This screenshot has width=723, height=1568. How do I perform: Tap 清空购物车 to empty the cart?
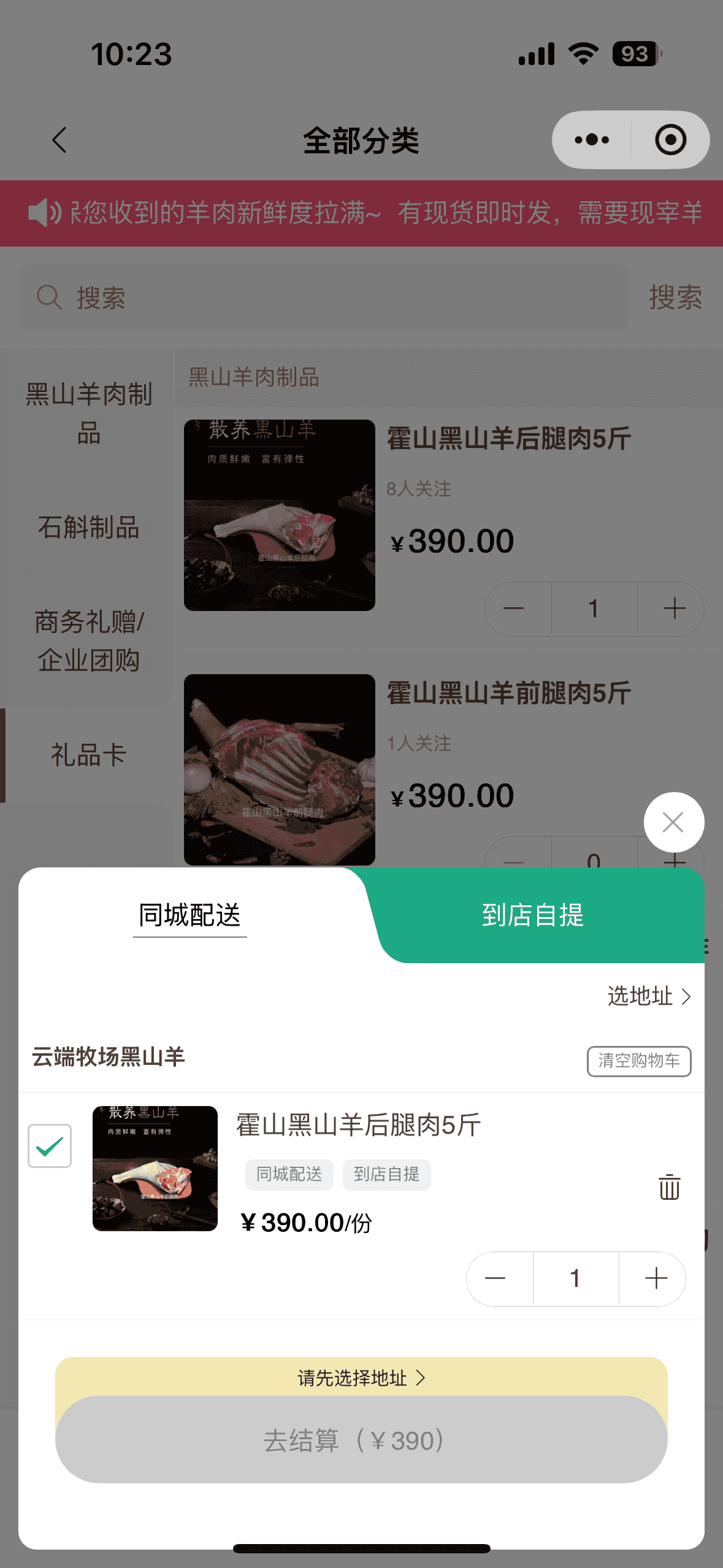click(638, 1061)
